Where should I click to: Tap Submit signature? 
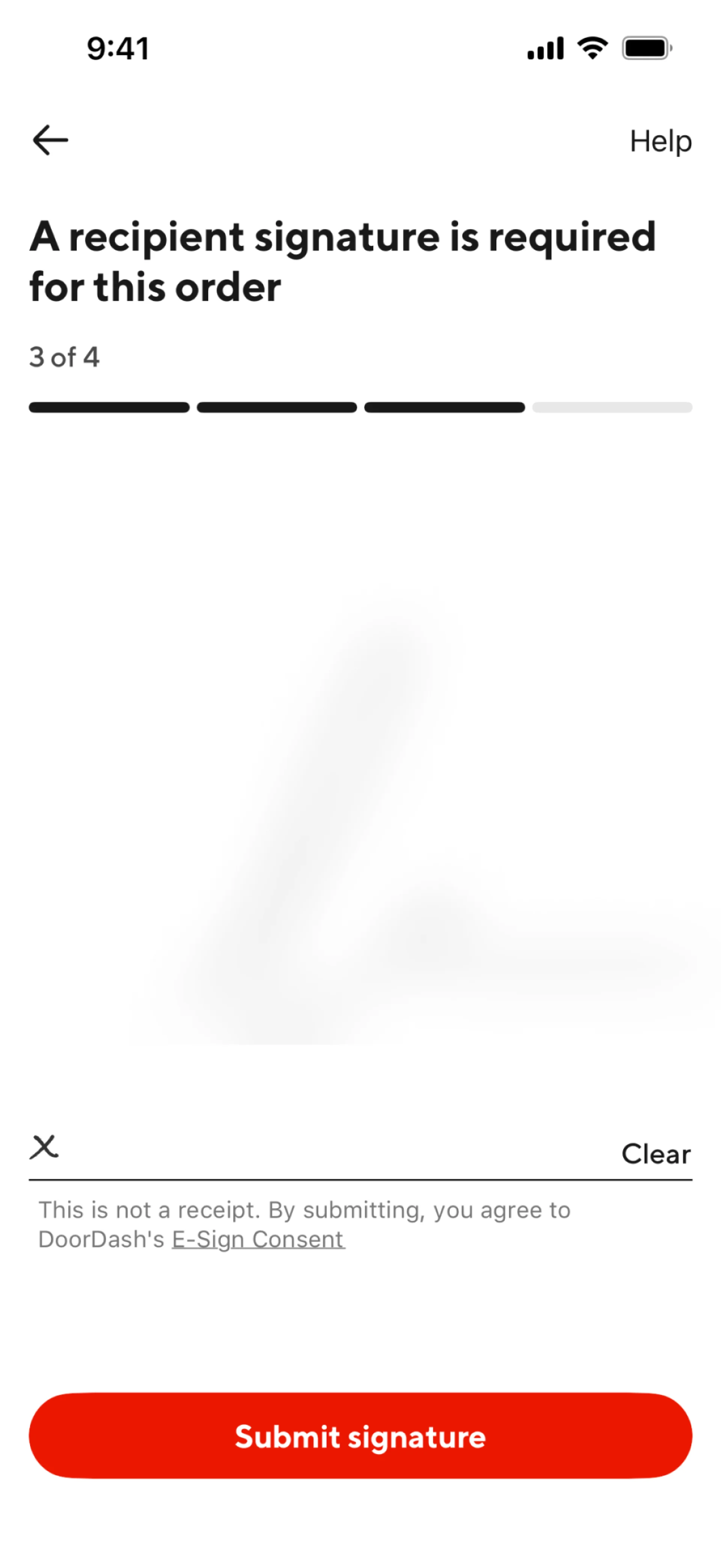click(360, 1436)
